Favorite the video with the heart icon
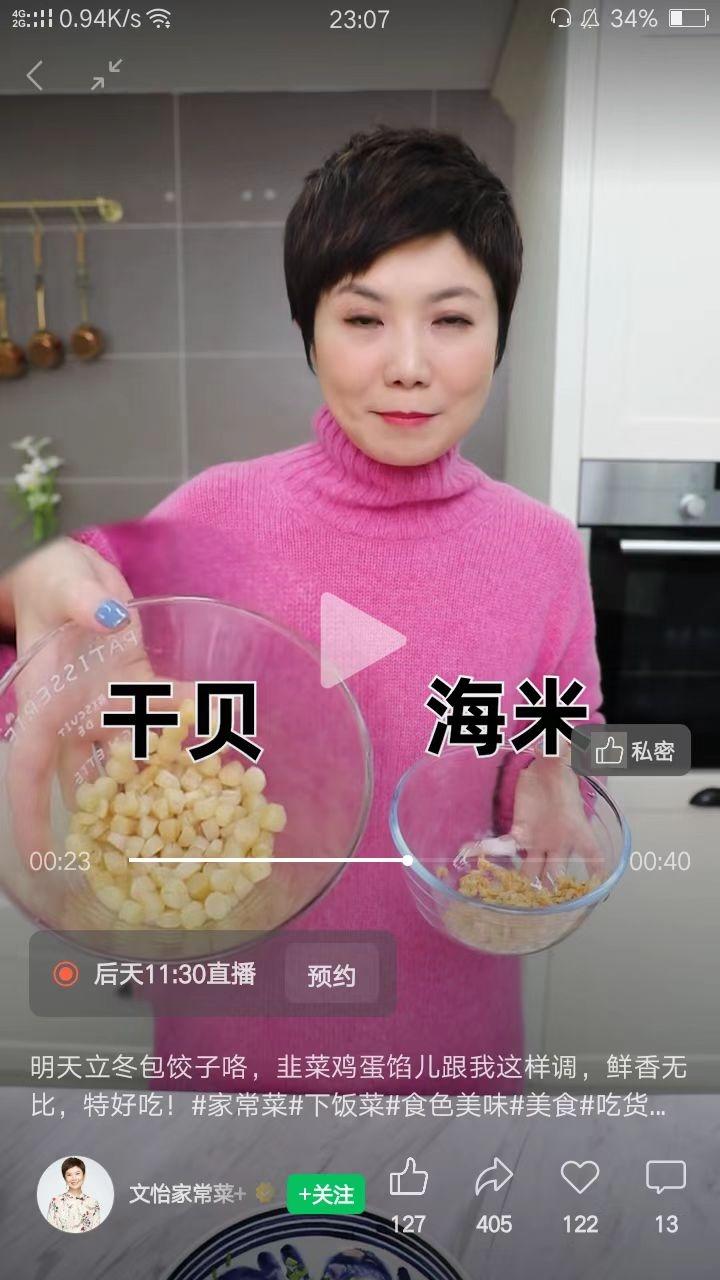720x1280 pixels. (x=580, y=1179)
